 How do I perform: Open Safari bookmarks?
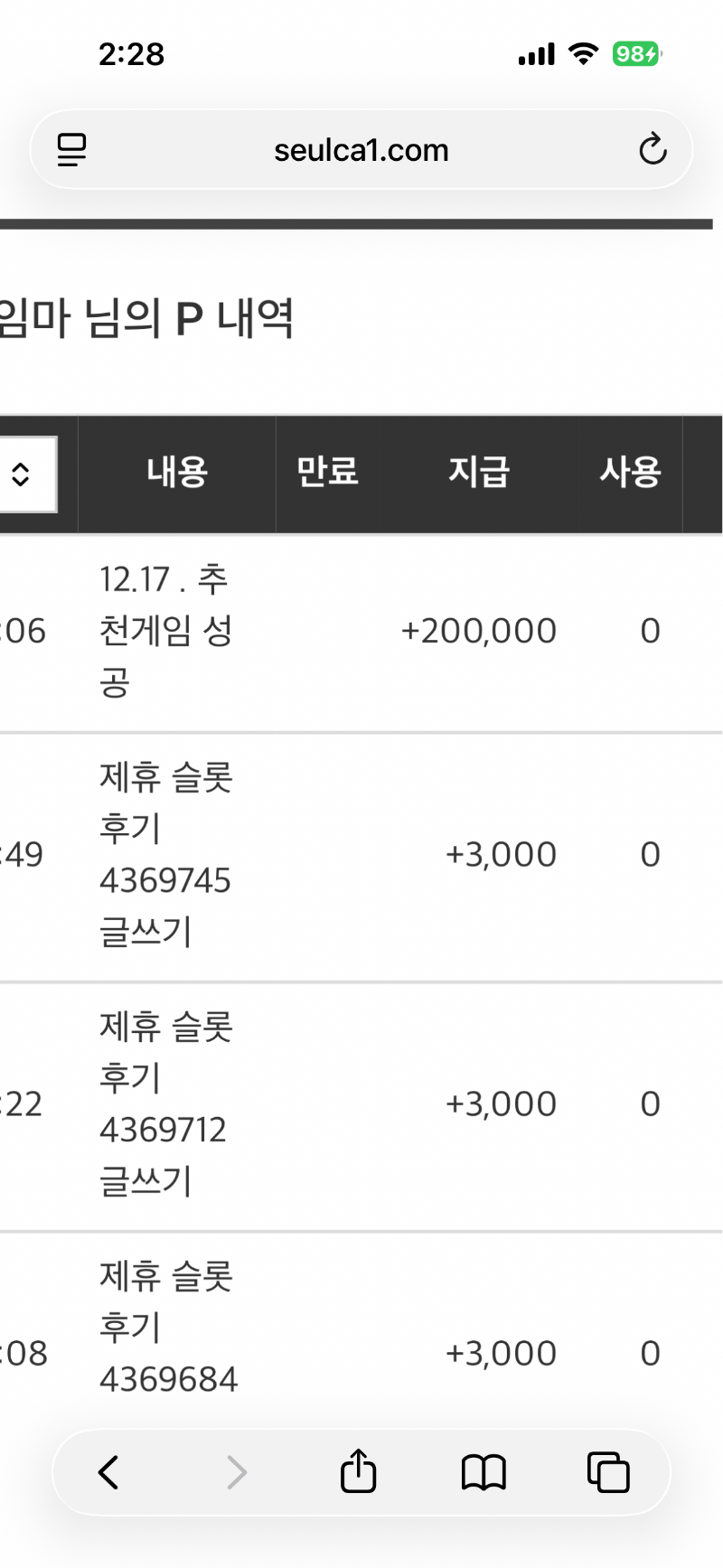[484, 1472]
